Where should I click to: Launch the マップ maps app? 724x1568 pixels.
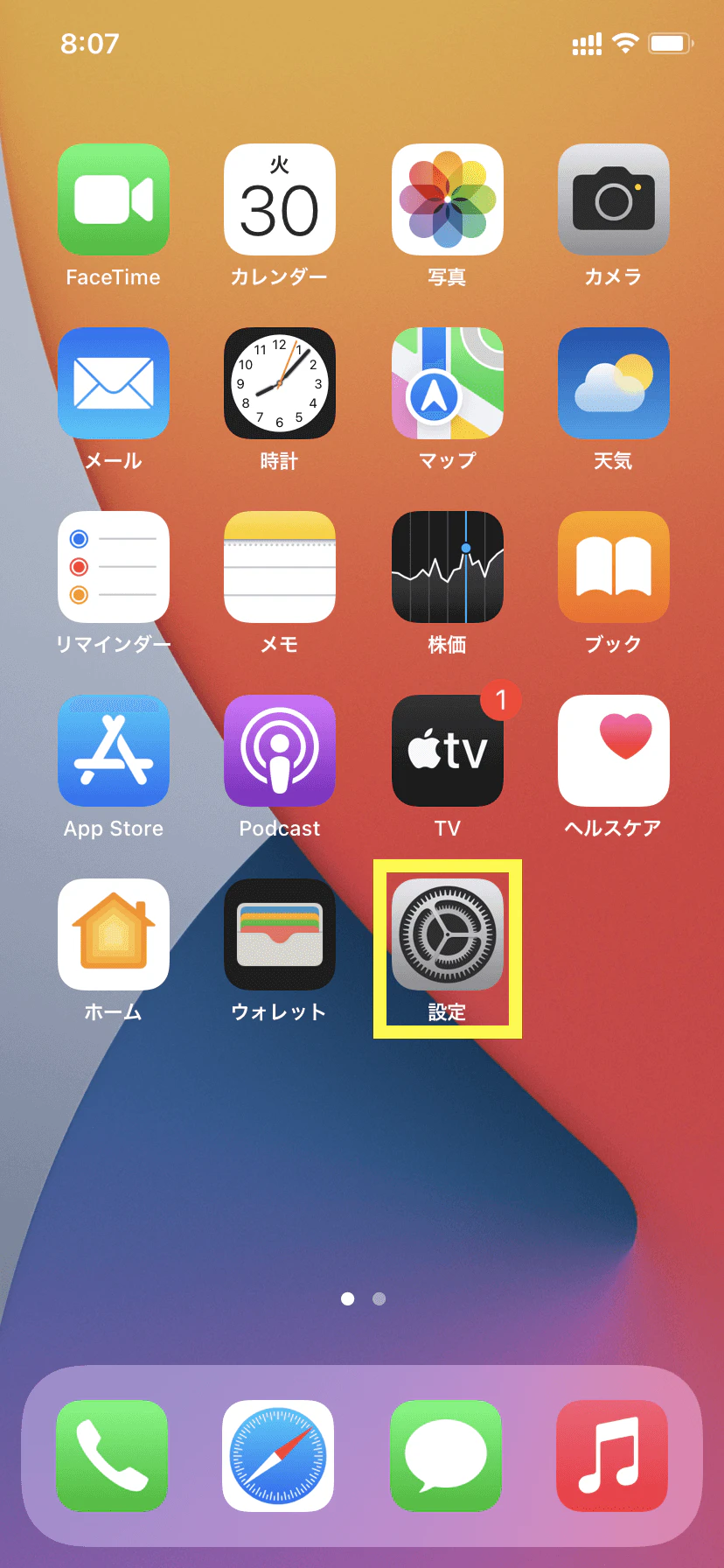447,383
